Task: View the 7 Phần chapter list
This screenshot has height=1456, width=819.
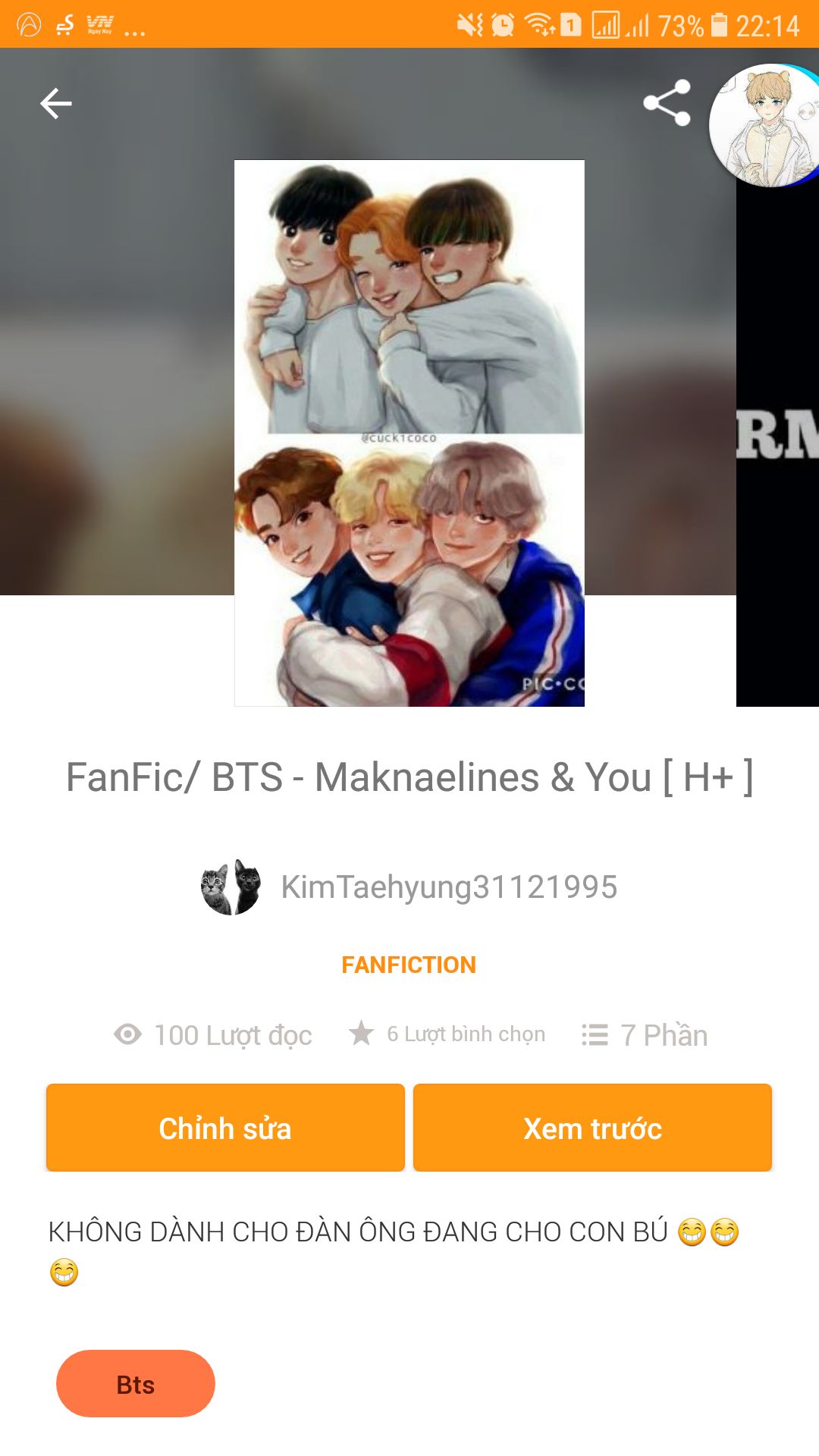Action: click(645, 1035)
